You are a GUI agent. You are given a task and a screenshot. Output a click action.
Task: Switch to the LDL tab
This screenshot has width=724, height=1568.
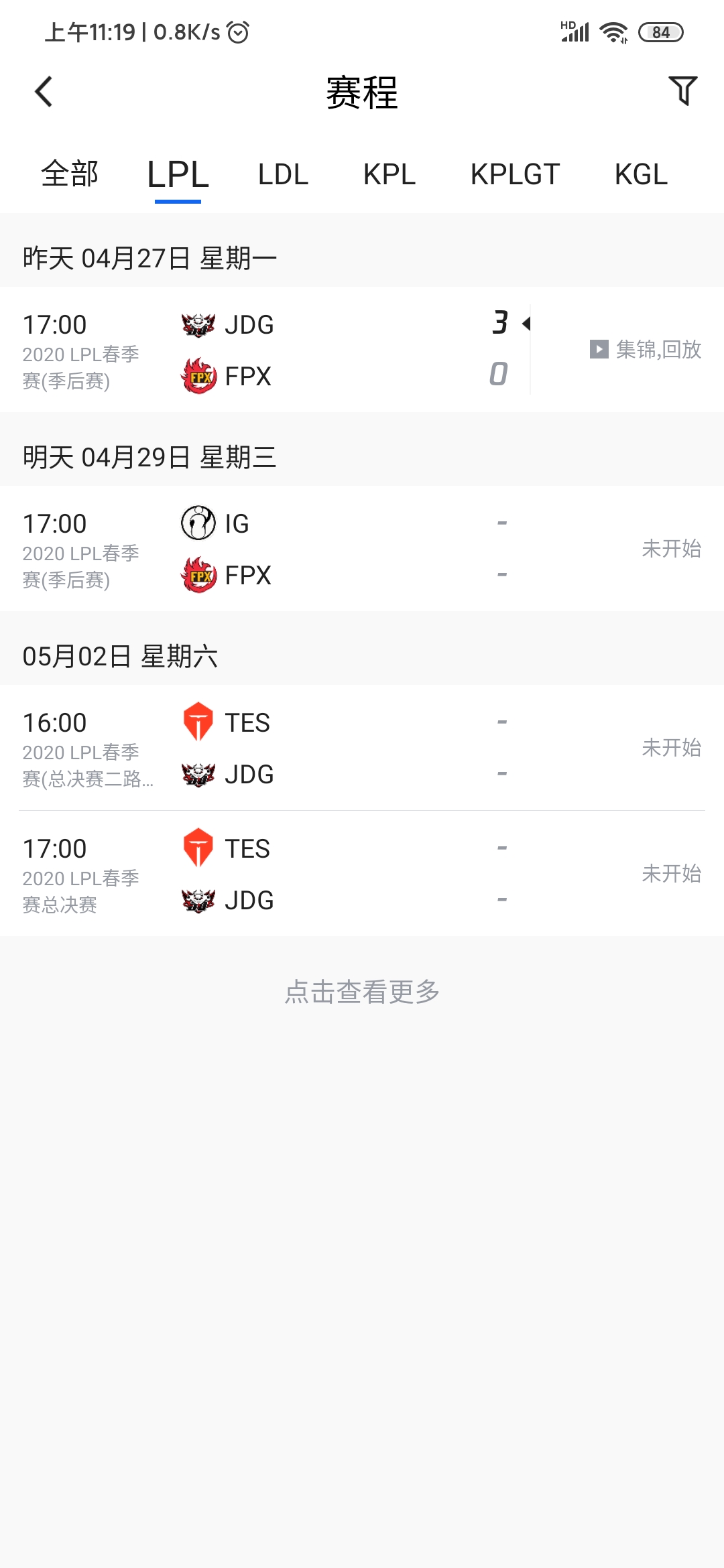[283, 175]
